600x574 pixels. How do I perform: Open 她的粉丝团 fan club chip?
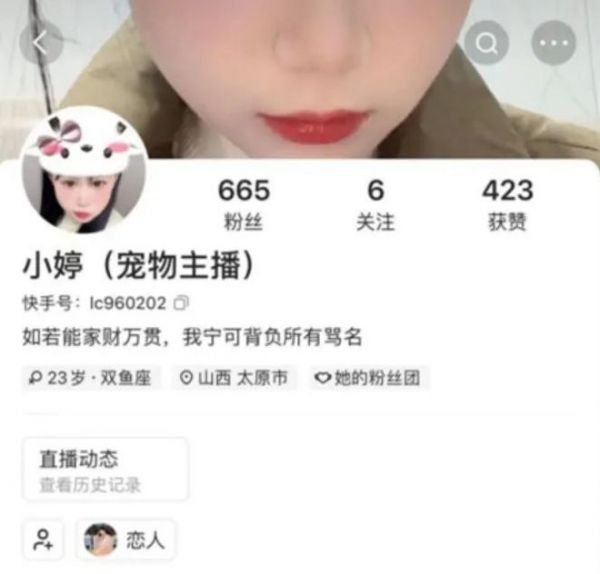pos(367,379)
